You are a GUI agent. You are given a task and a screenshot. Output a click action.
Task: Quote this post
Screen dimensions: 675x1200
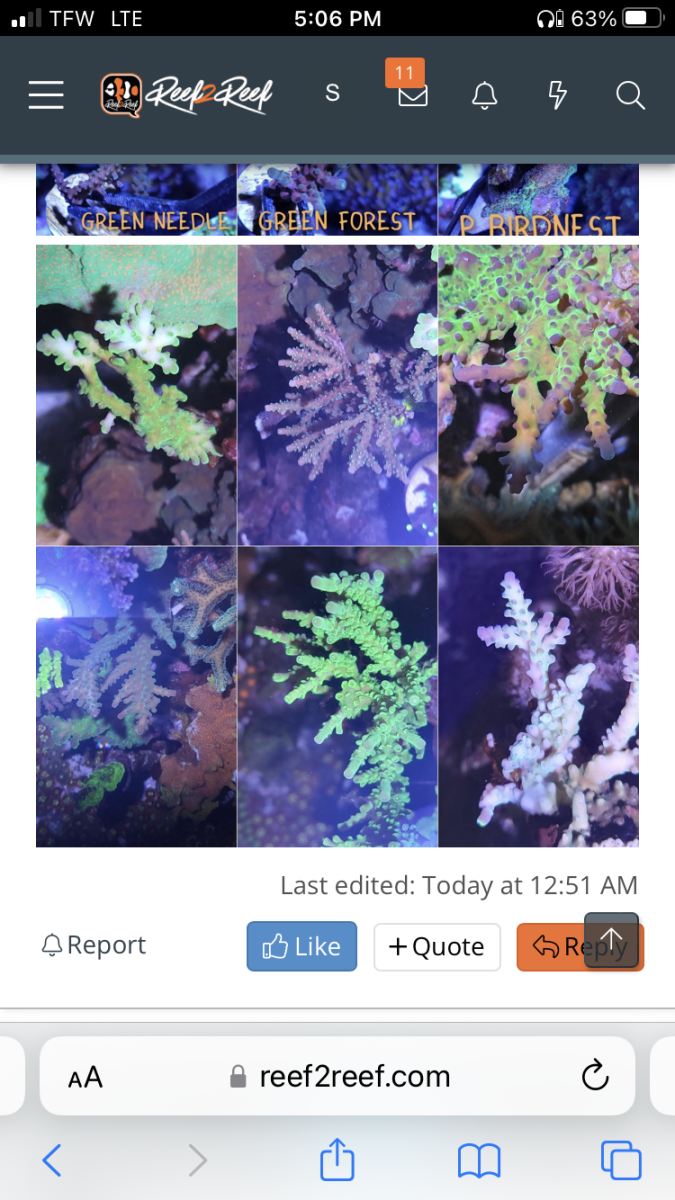(437, 946)
